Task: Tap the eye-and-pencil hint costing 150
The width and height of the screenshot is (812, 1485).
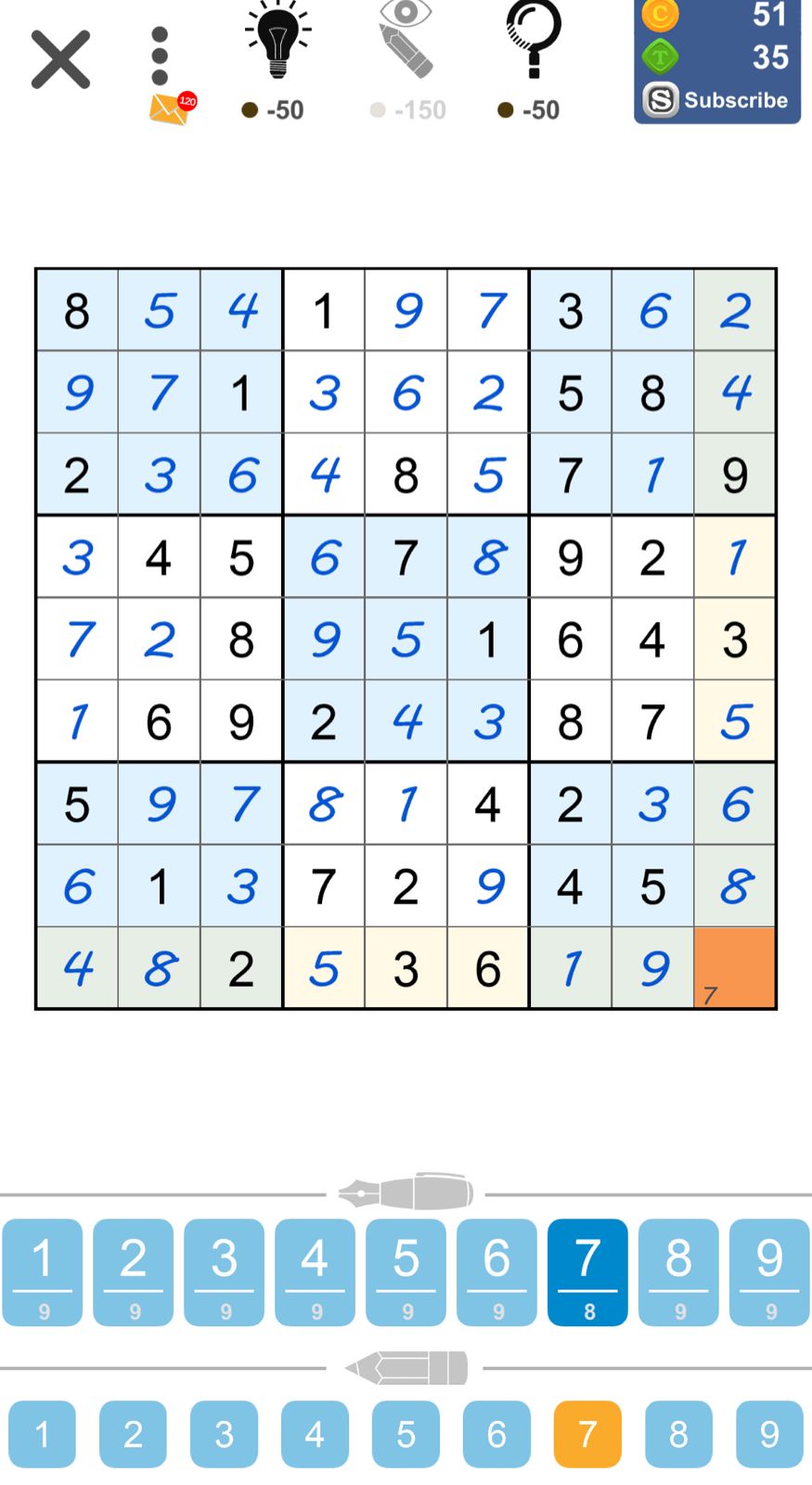Action: point(406,61)
